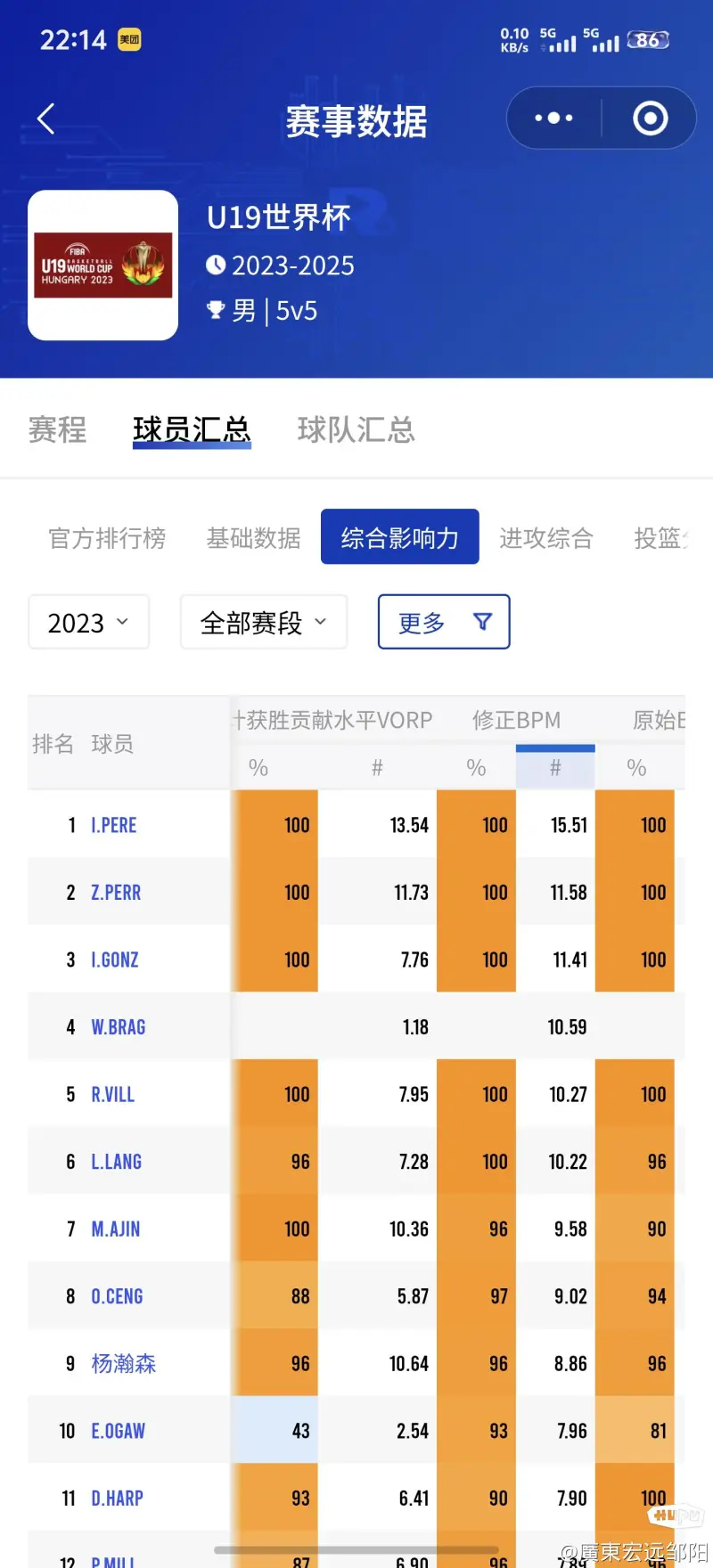Switch to the 赛程 tab
Image resolution: width=713 pixels, height=1568 pixels.
click(x=57, y=429)
